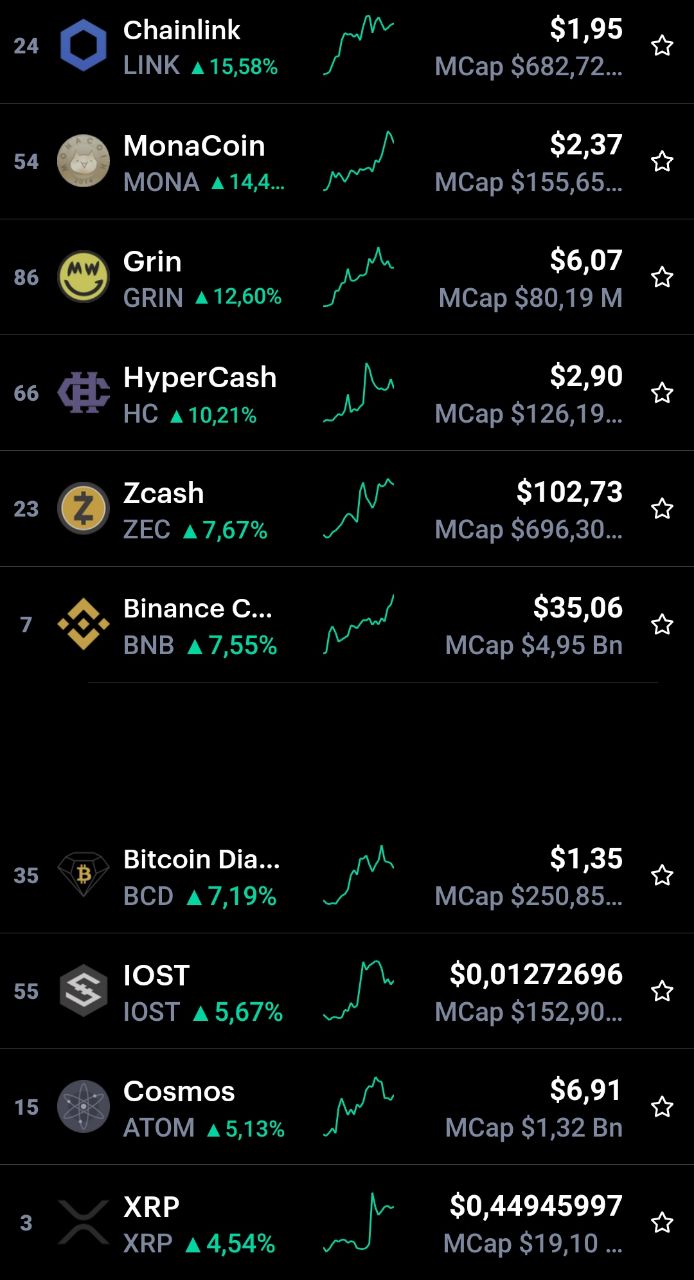Viewport: 694px width, 1280px height.
Task: Tap the star beside XRP
Action: pos(662,1223)
